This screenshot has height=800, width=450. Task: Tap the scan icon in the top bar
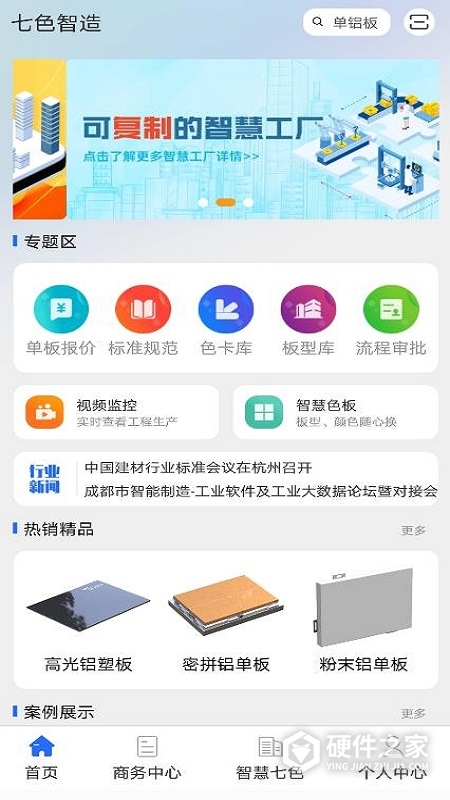[419, 22]
